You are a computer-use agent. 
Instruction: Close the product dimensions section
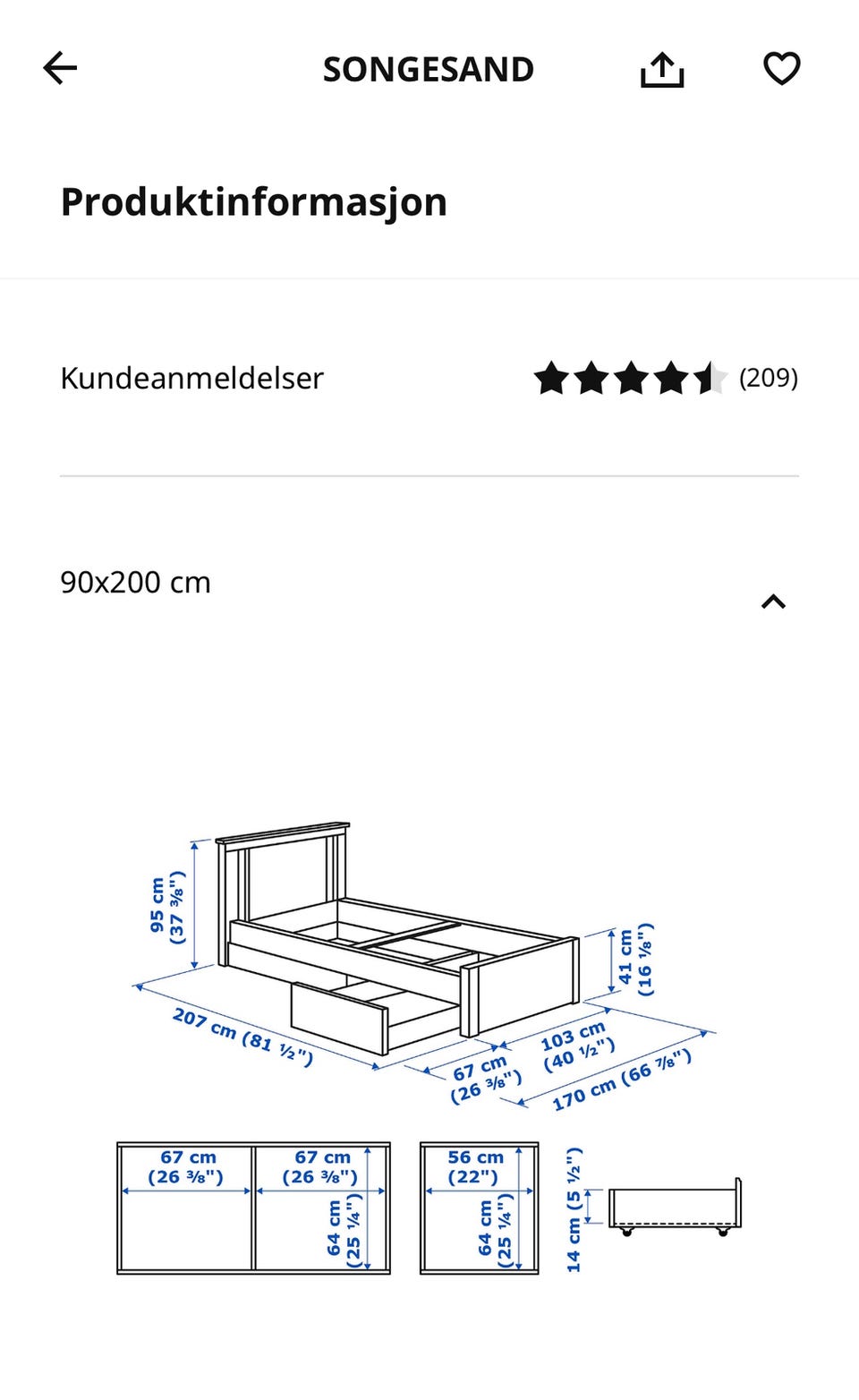point(773,601)
